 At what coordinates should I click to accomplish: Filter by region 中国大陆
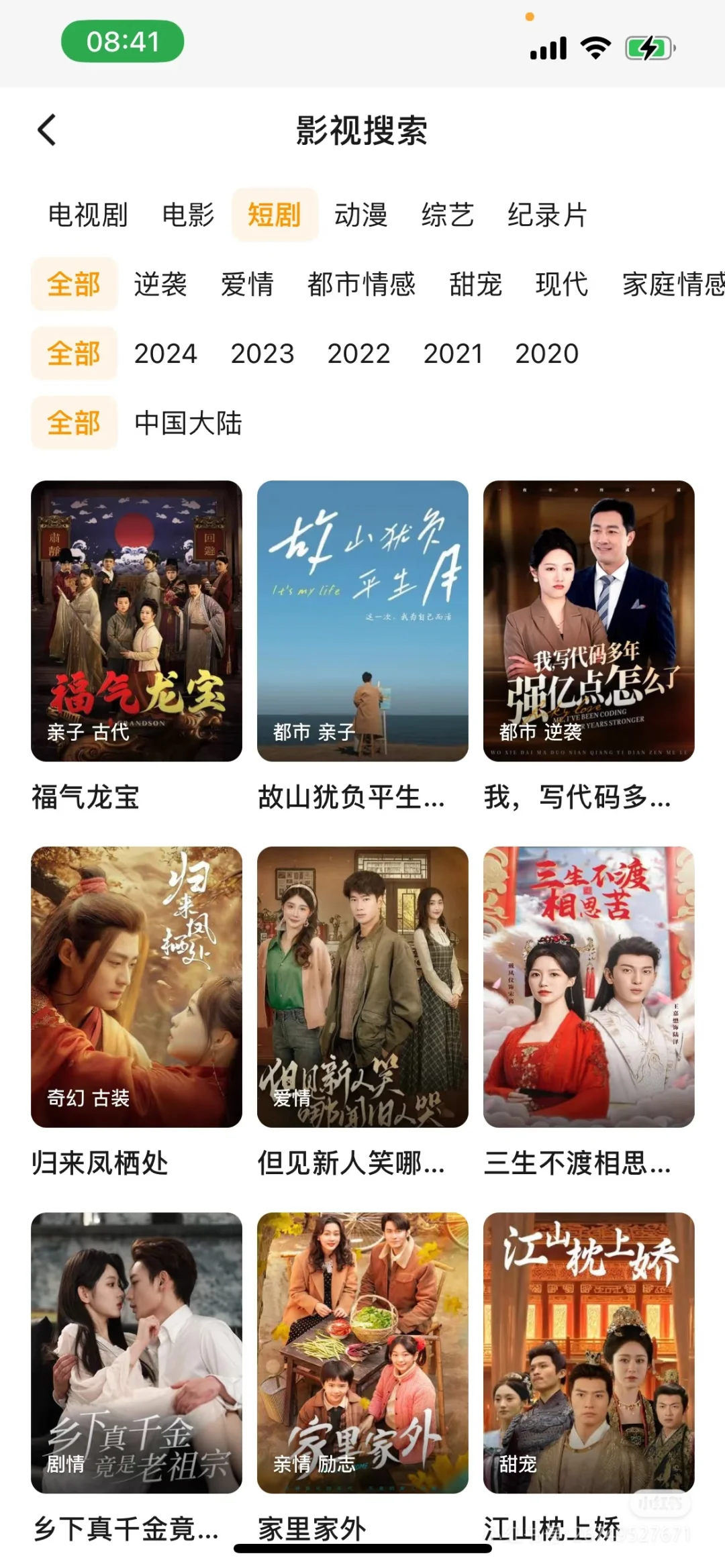click(188, 423)
